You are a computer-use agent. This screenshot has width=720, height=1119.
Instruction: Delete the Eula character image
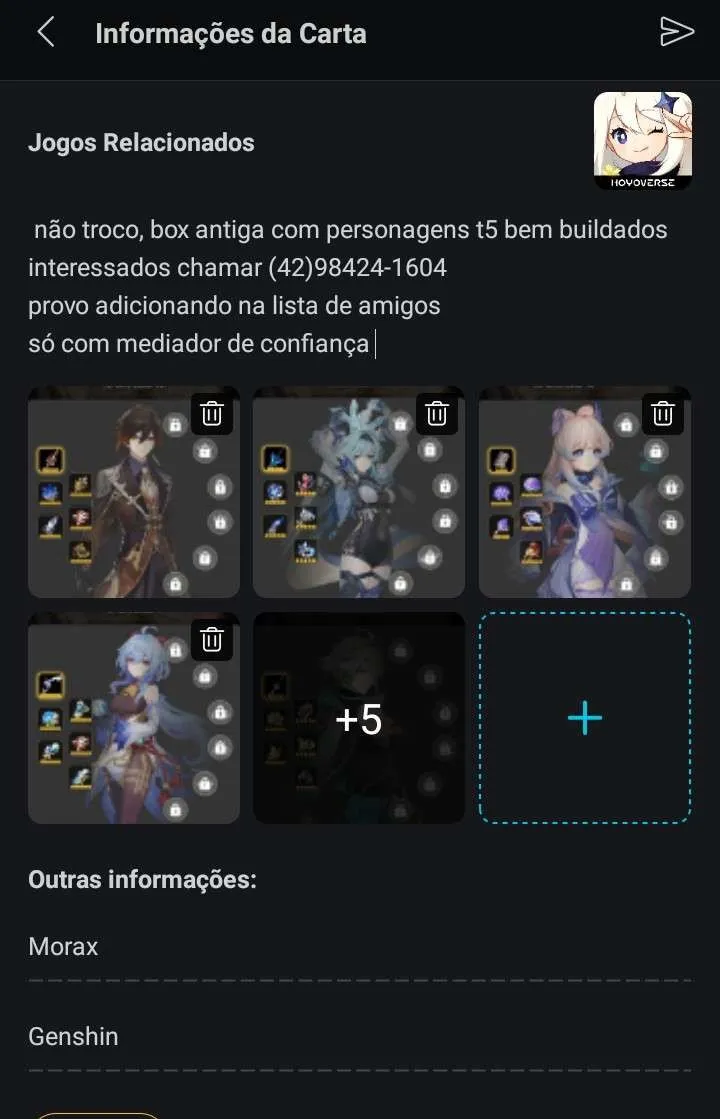click(x=437, y=413)
